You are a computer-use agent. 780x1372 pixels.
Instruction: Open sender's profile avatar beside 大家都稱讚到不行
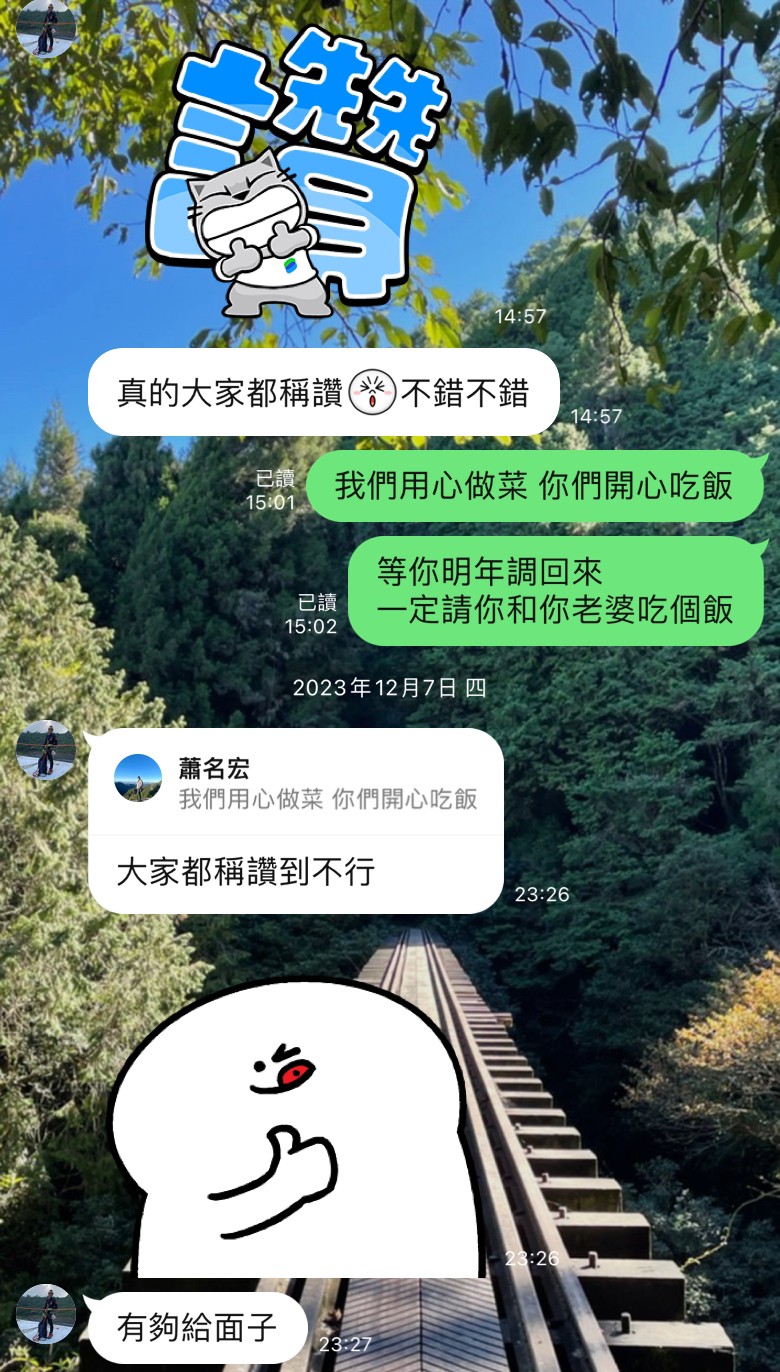pos(46,750)
